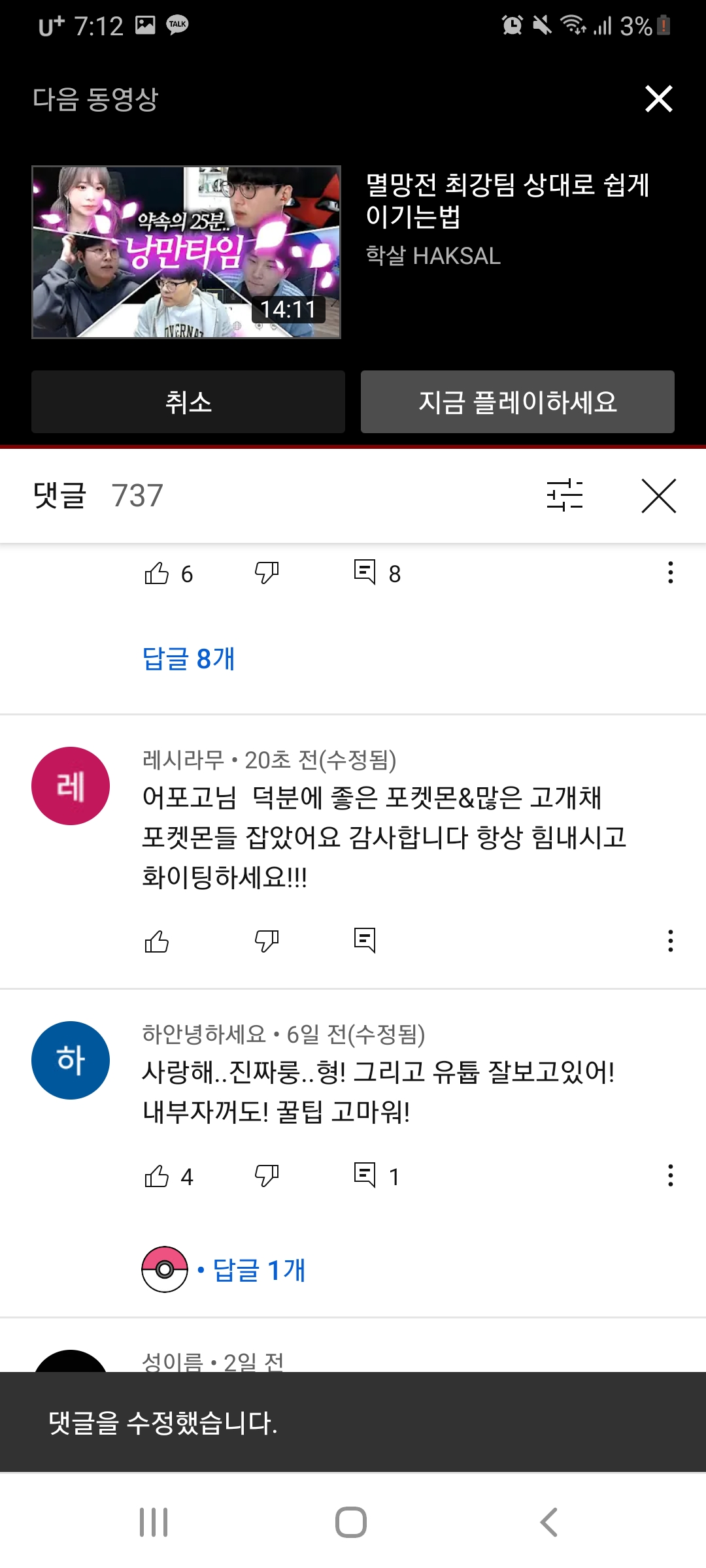Expand the 답글 1개 reply
This screenshot has height=1568, width=706.
(x=260, y=1270)
